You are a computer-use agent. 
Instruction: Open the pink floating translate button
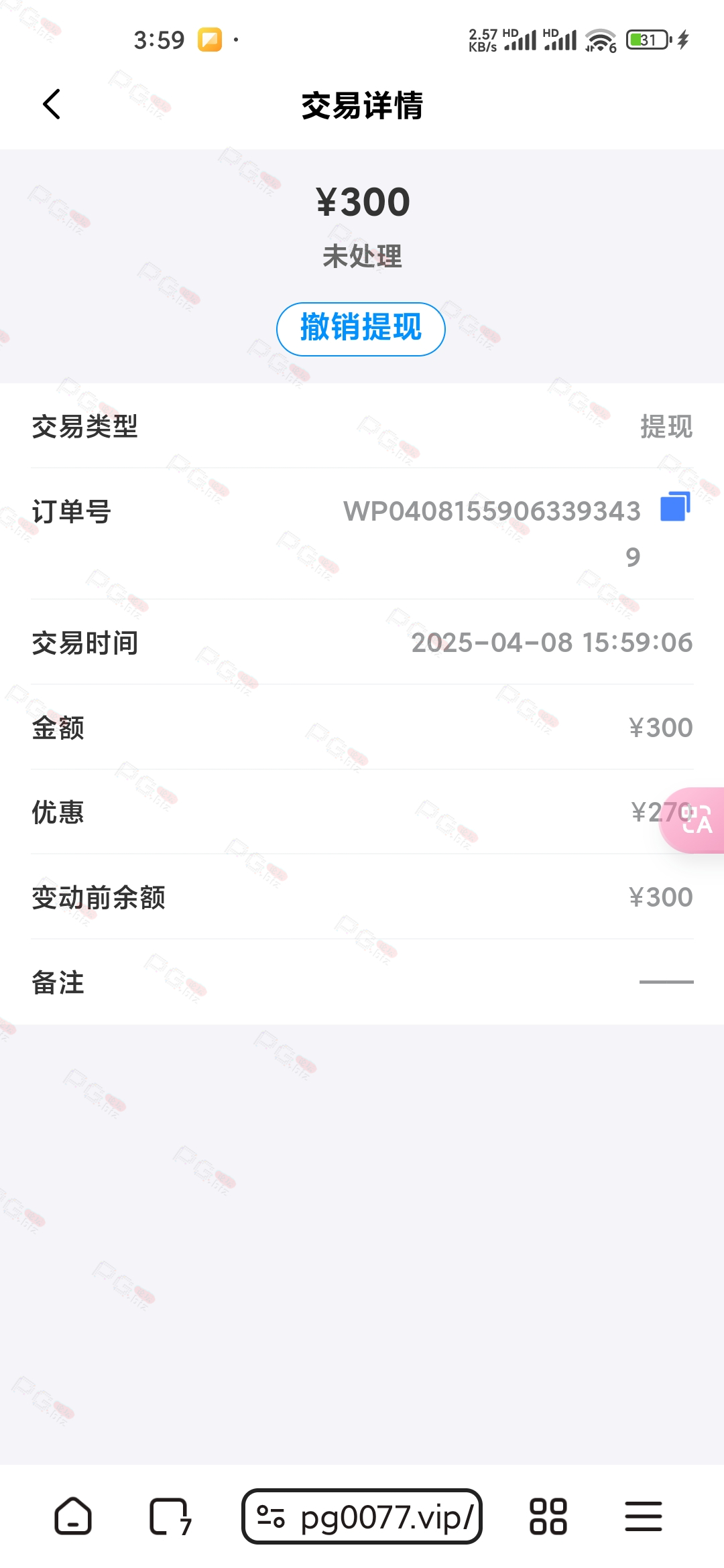[692, 820]
